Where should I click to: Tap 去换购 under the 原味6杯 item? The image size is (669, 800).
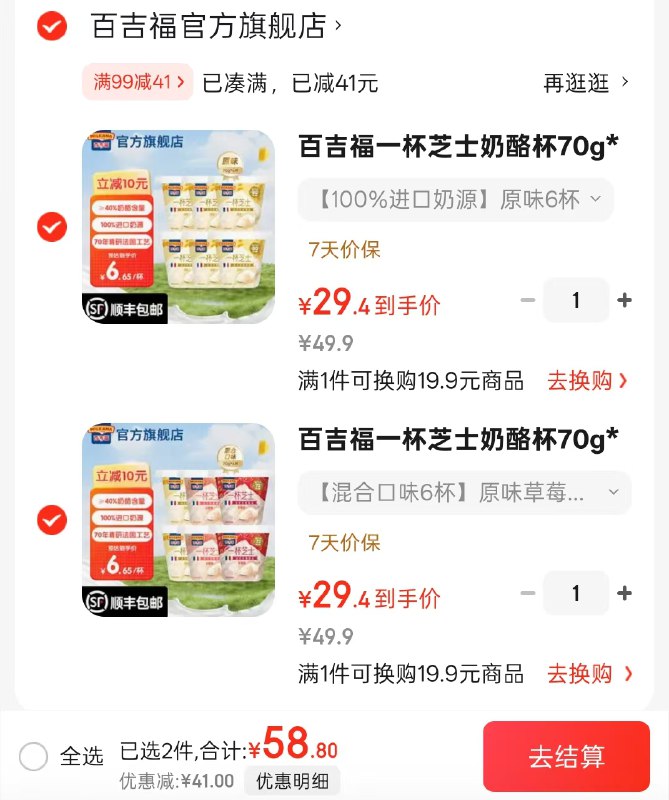pos(587,380)
